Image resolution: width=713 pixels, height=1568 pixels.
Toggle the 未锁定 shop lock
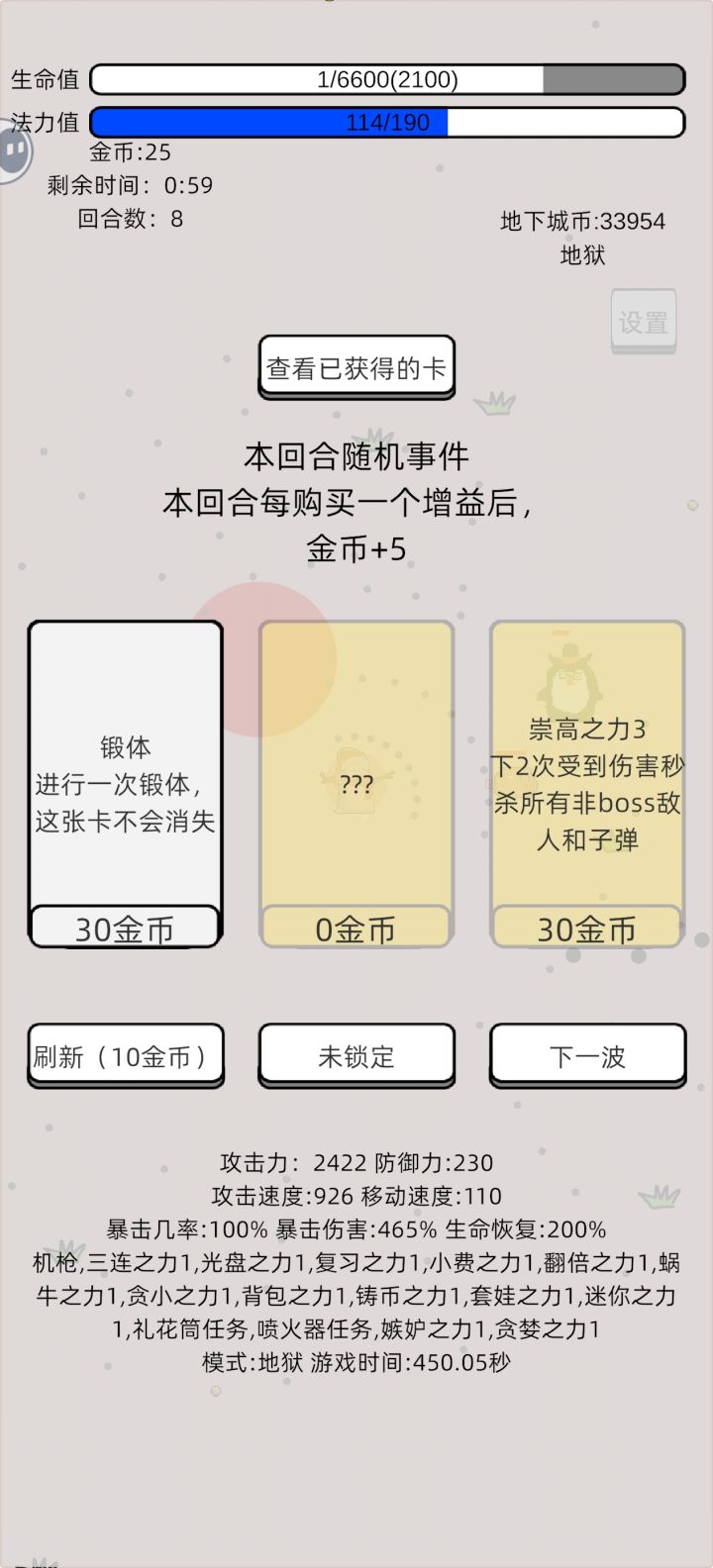355,1056
